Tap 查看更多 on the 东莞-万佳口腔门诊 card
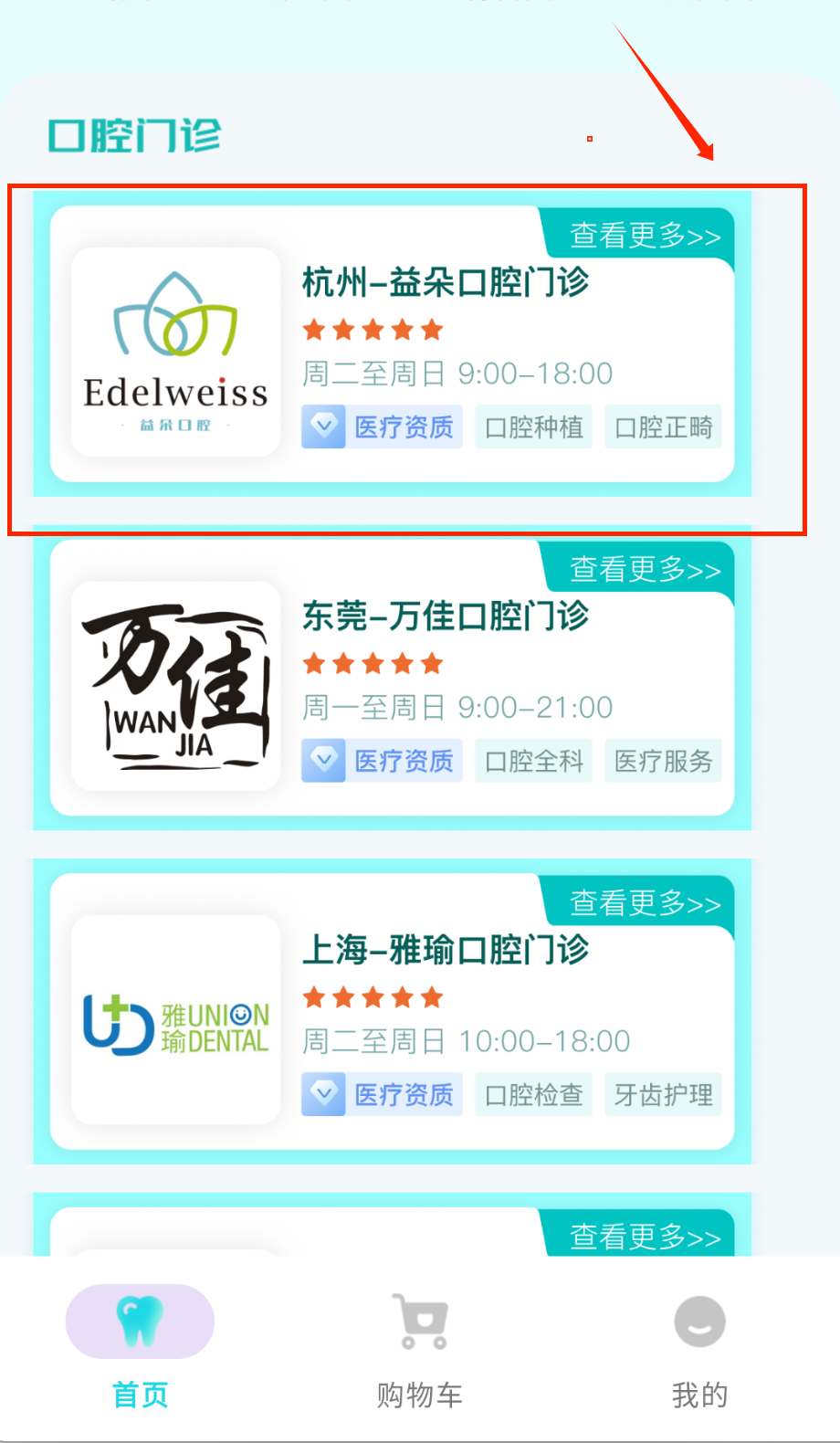This screenshot has height=1443, width=840. click(645, 570)
